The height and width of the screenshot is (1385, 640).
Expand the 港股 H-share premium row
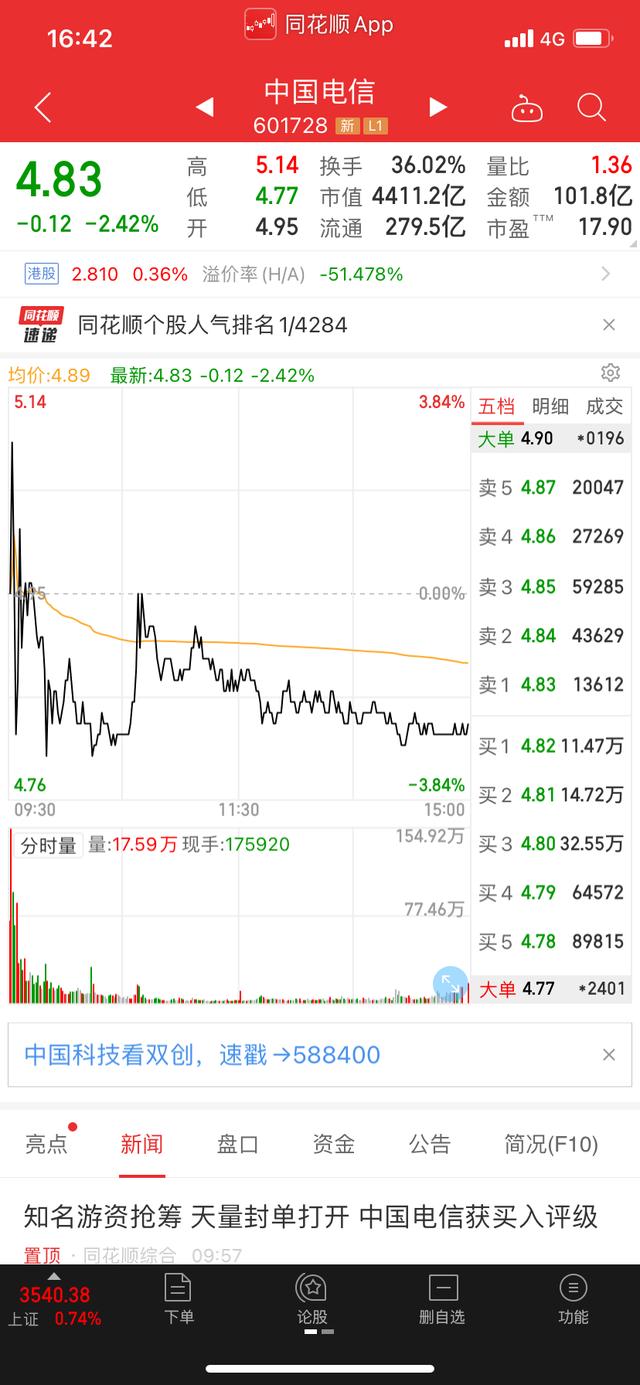click(x=606, y=274)
